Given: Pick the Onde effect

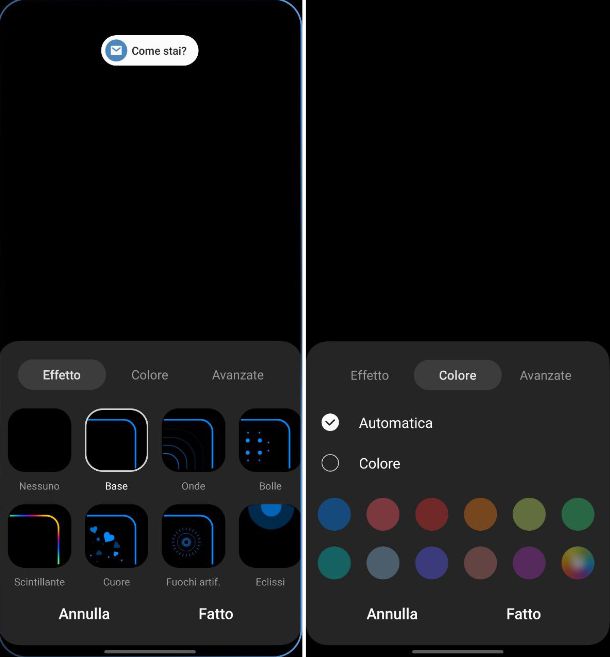Looking at the screenshot, I should click(193, 440).
